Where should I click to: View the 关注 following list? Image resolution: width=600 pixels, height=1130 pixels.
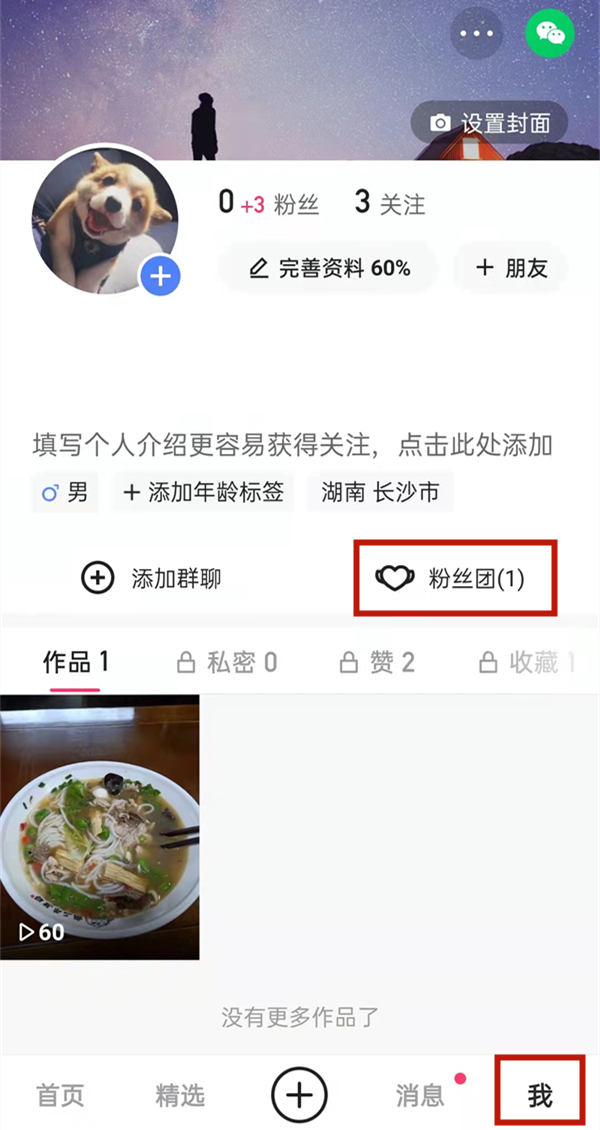point(390,204)
